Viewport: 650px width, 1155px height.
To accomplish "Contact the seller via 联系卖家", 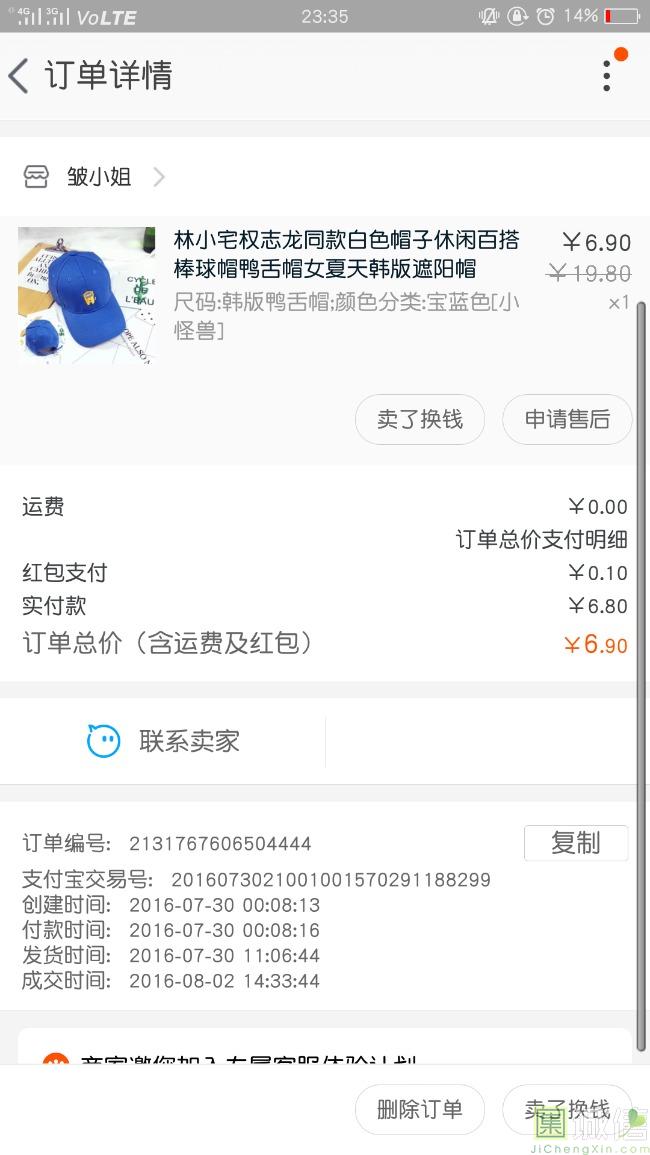I will [163, 741].
